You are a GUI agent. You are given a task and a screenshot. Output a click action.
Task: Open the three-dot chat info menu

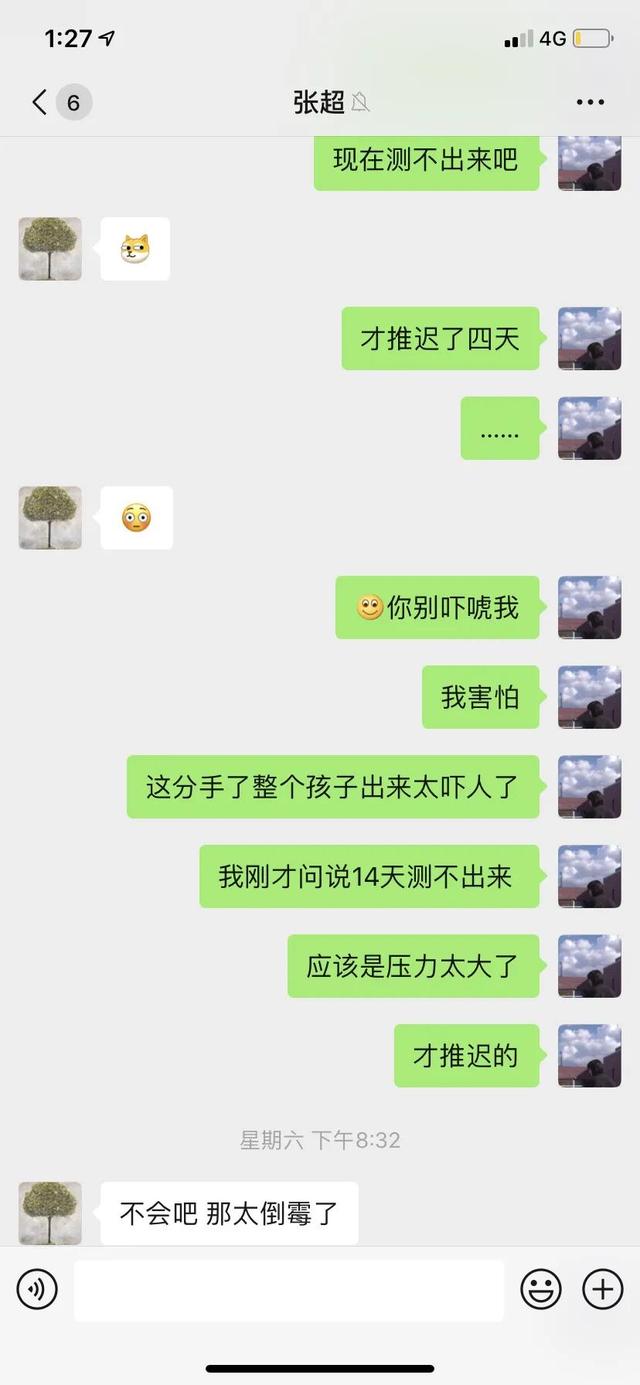tap(590, 102)
